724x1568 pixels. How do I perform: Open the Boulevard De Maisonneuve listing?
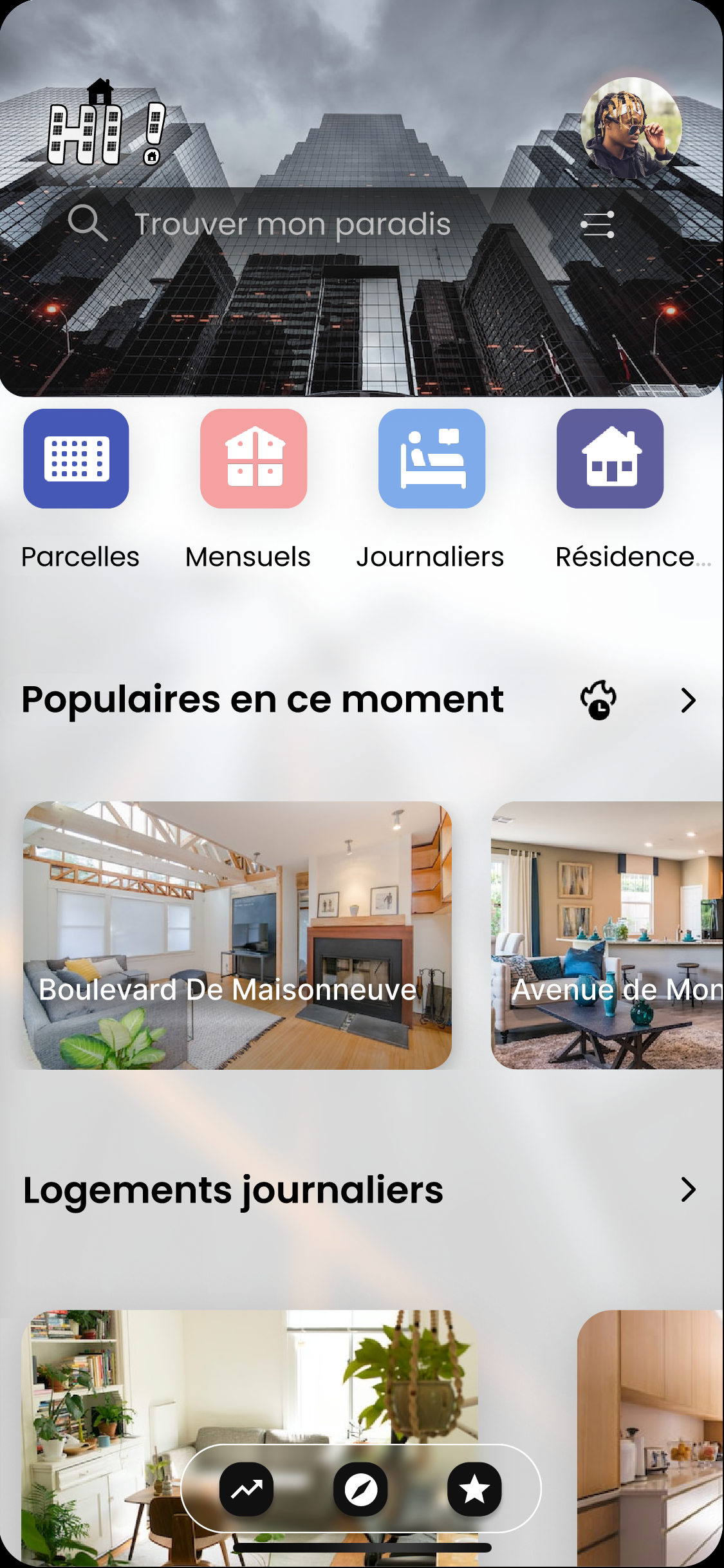[237, 935]
